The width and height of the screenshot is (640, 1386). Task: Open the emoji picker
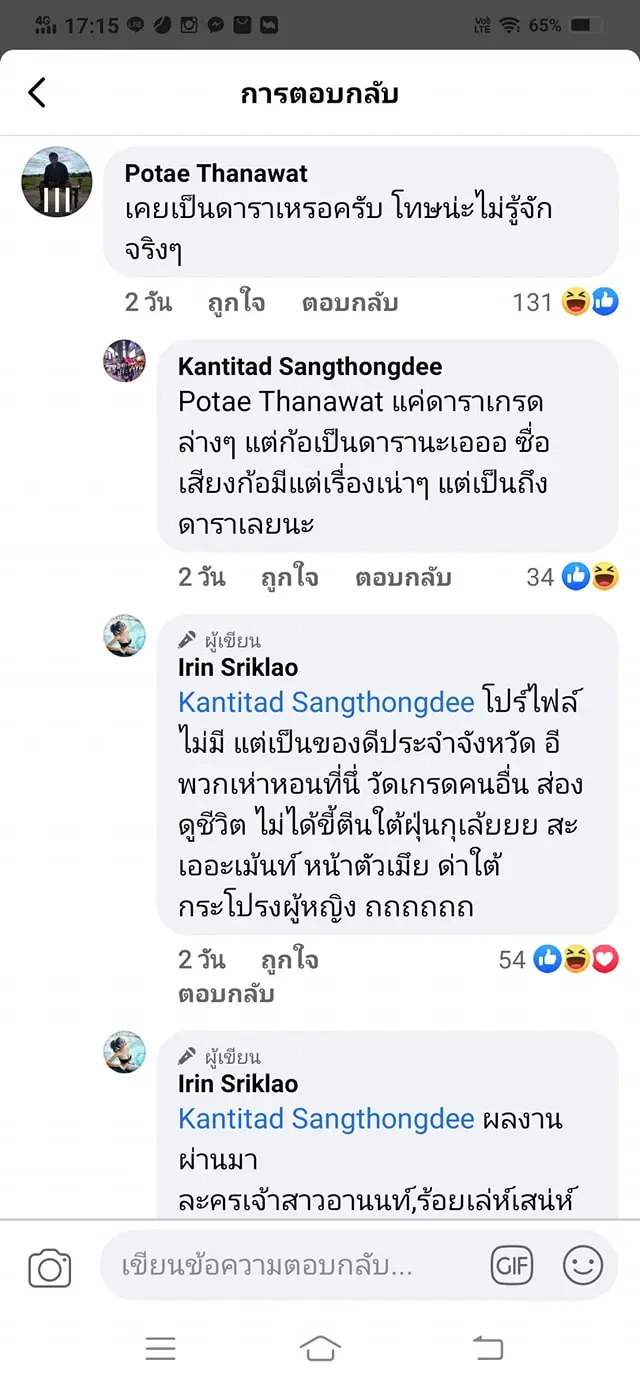[x=583, y=1266]
